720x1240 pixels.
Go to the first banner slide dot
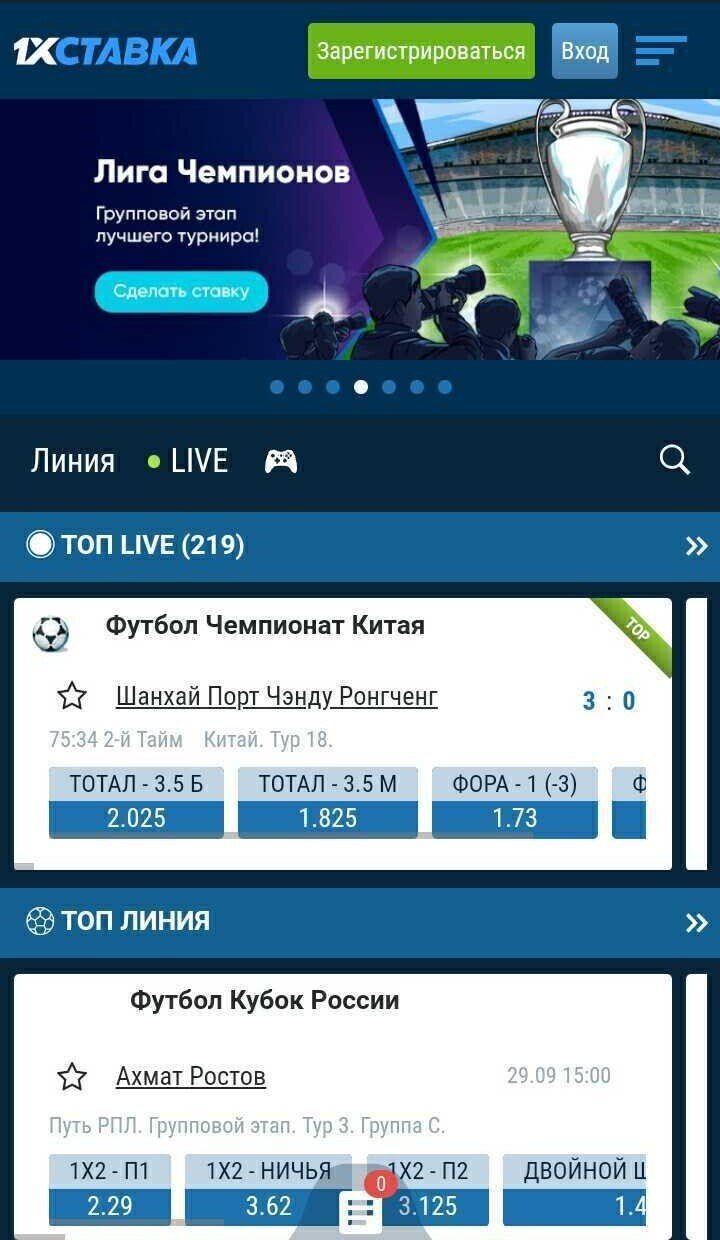click(277, 387)
